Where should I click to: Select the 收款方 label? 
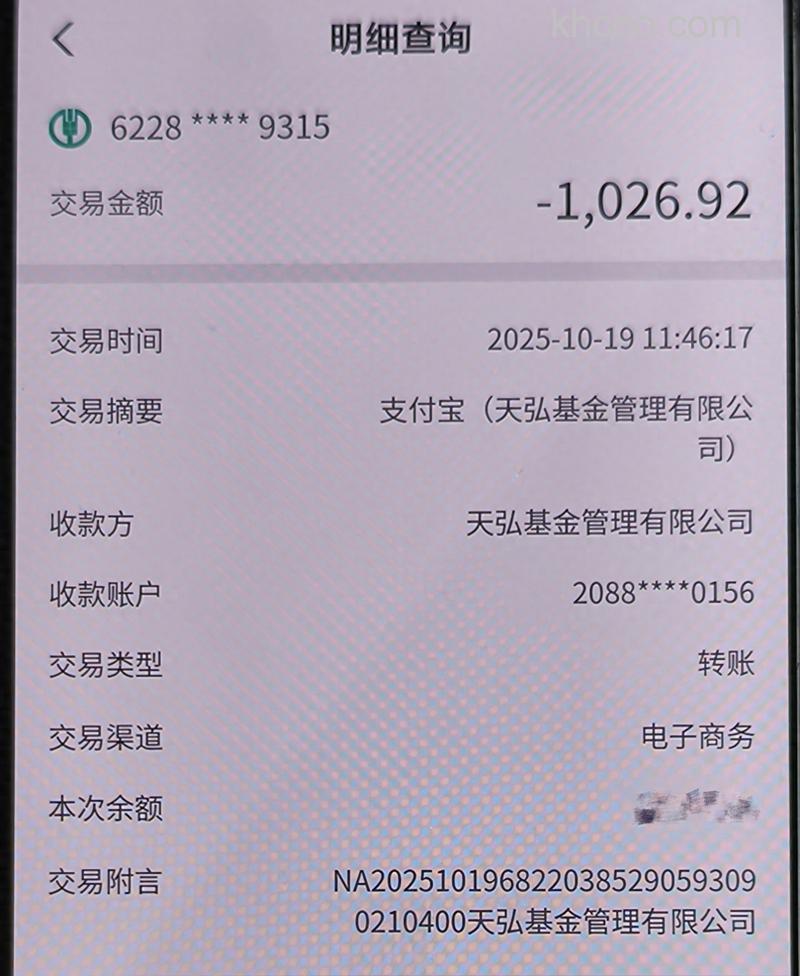pos(90,521)
